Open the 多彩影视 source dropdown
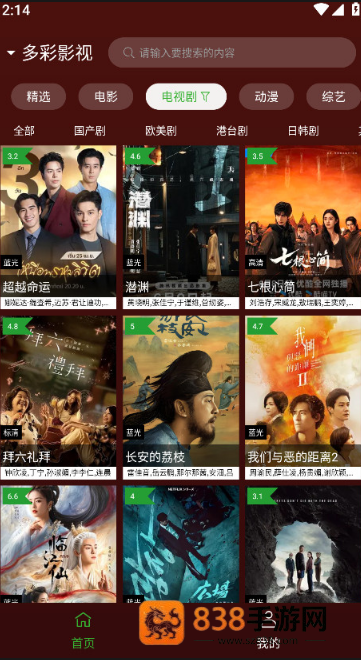Screen dimensions: 361x660 [50, 53]
